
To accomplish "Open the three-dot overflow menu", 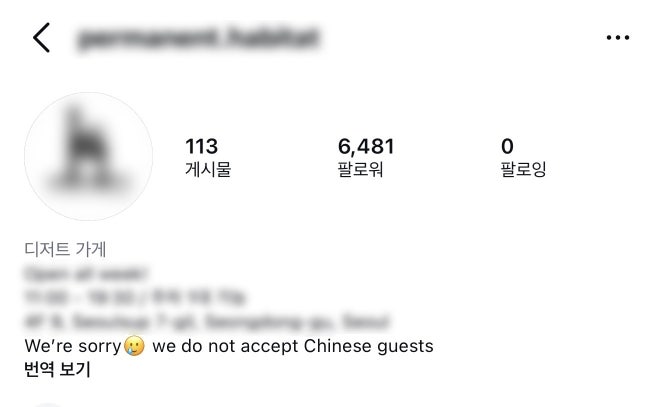I will (617, 38).
